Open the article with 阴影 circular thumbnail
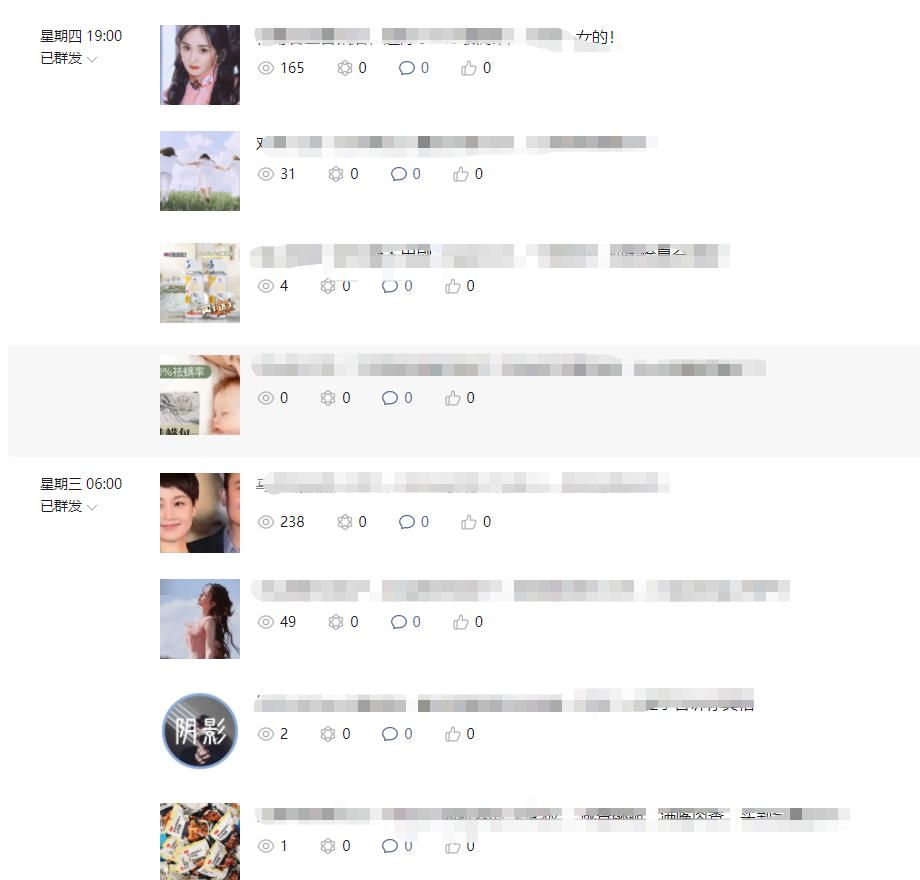This screenshot has width=920, height=880. click(x=505, y=702)
